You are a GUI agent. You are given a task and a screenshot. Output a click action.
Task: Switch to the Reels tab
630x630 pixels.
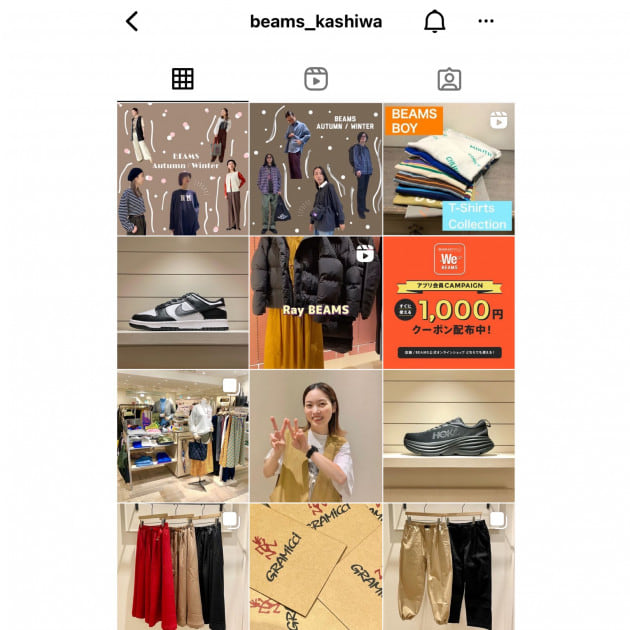click(316, 79)
